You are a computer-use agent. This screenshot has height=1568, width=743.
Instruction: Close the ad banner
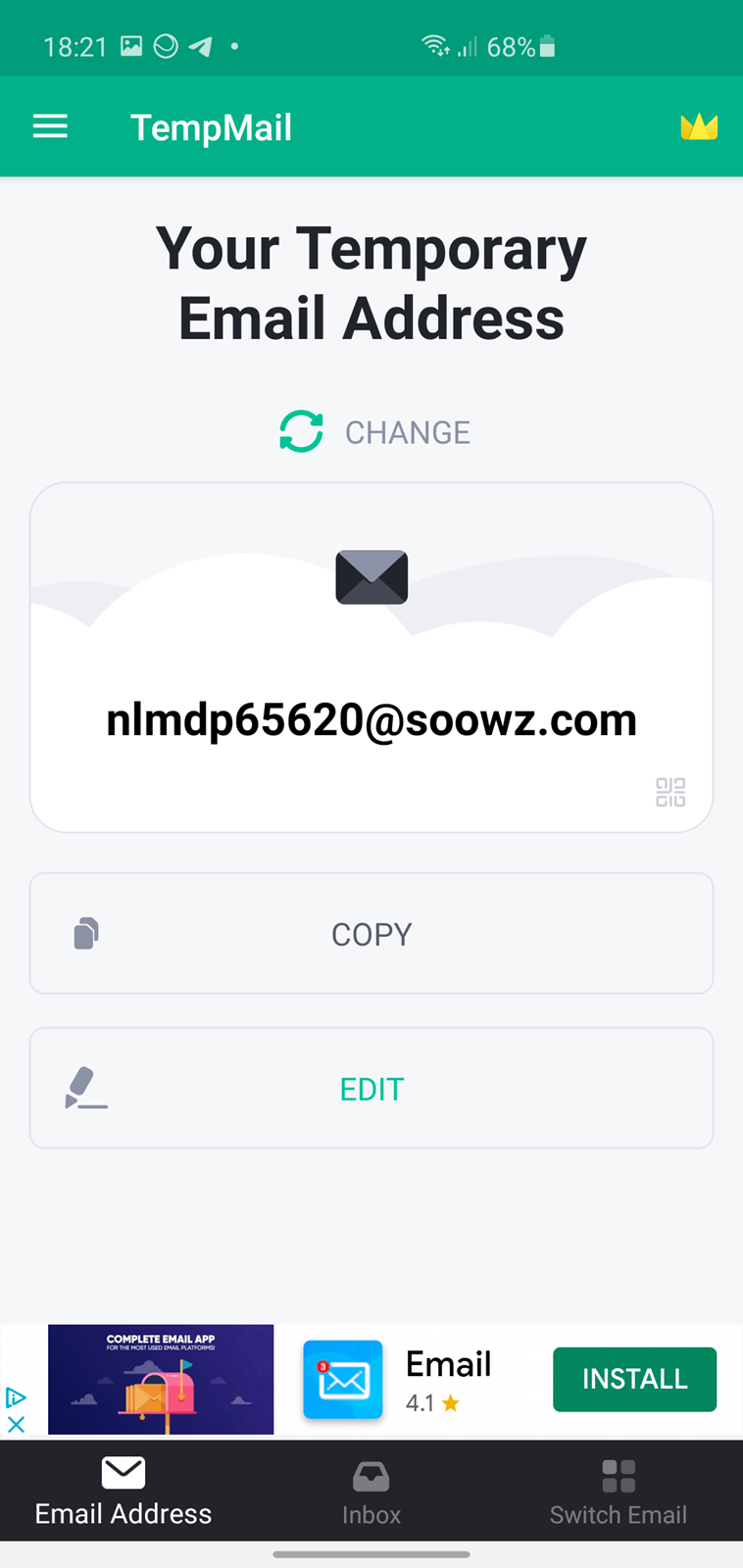[x=16, y=1424]
